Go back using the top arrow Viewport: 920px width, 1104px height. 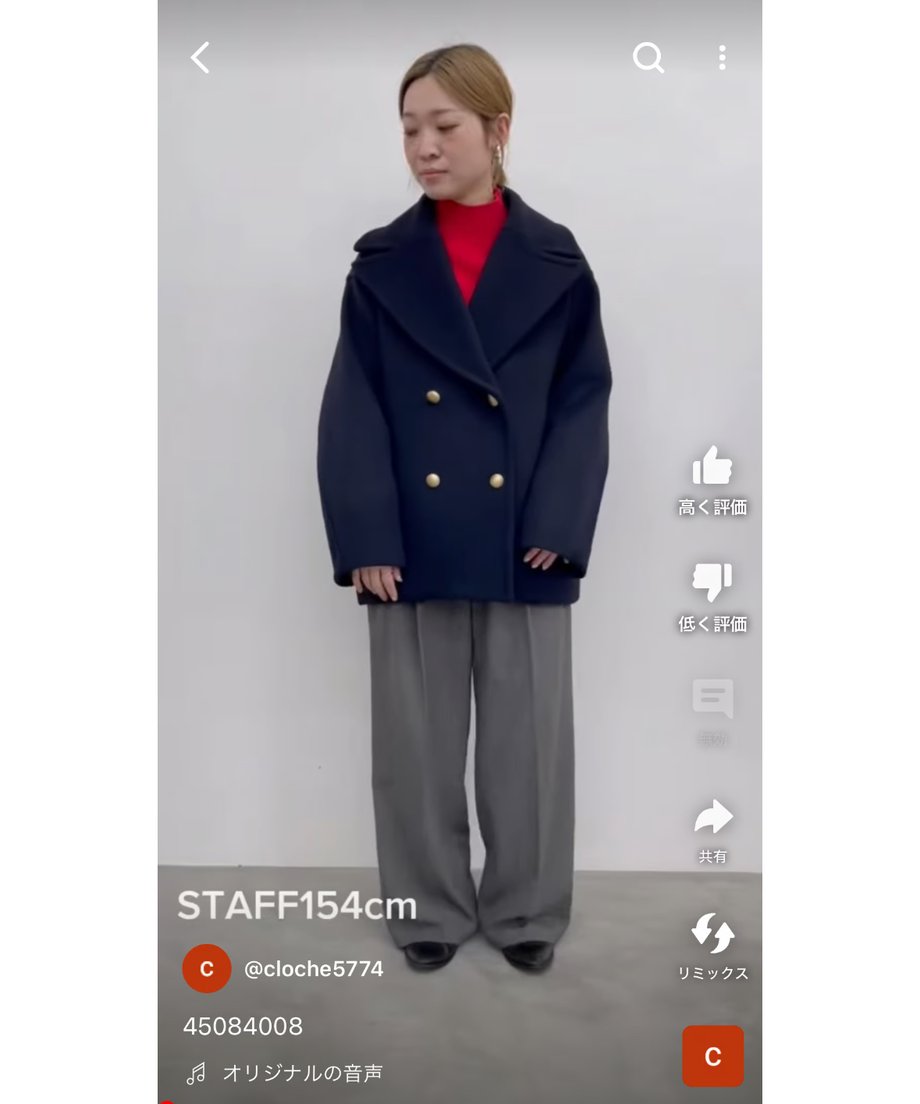point(200,58)
